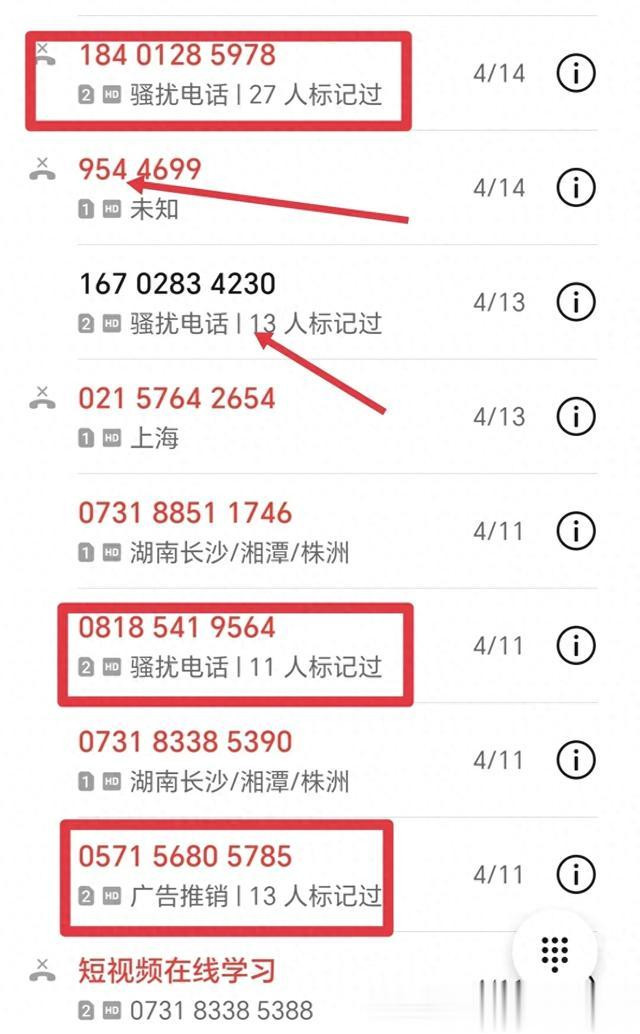Show details for 954 4699

pos(576,188)
